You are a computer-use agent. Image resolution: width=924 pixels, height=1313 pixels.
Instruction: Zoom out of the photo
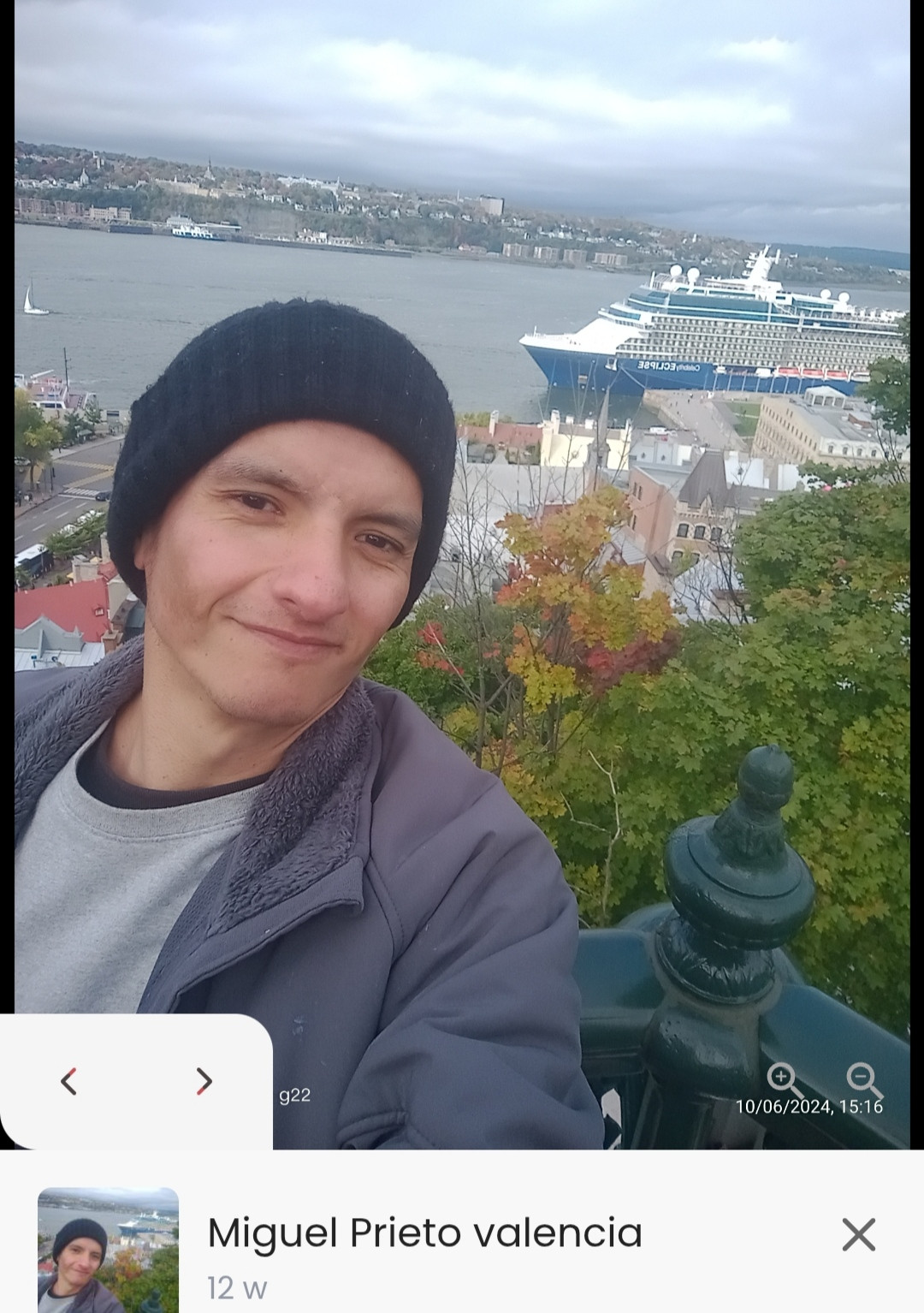(862, 1078)
